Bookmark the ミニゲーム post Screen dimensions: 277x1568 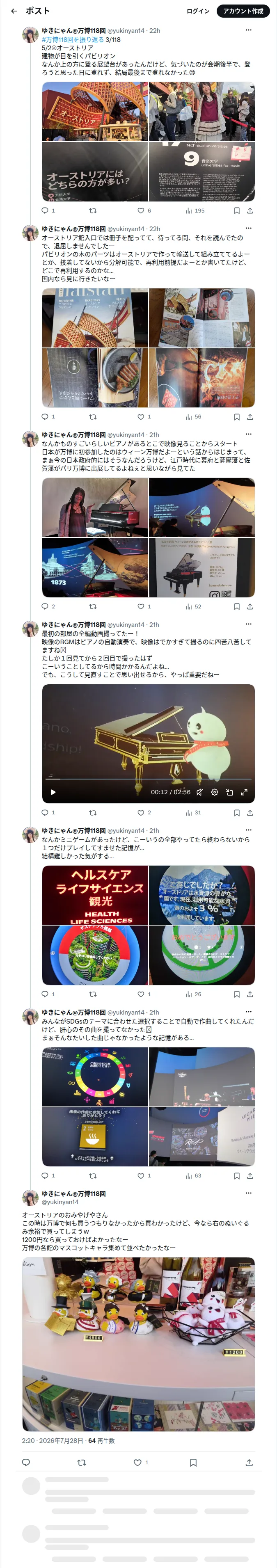(x=237, y=994)
